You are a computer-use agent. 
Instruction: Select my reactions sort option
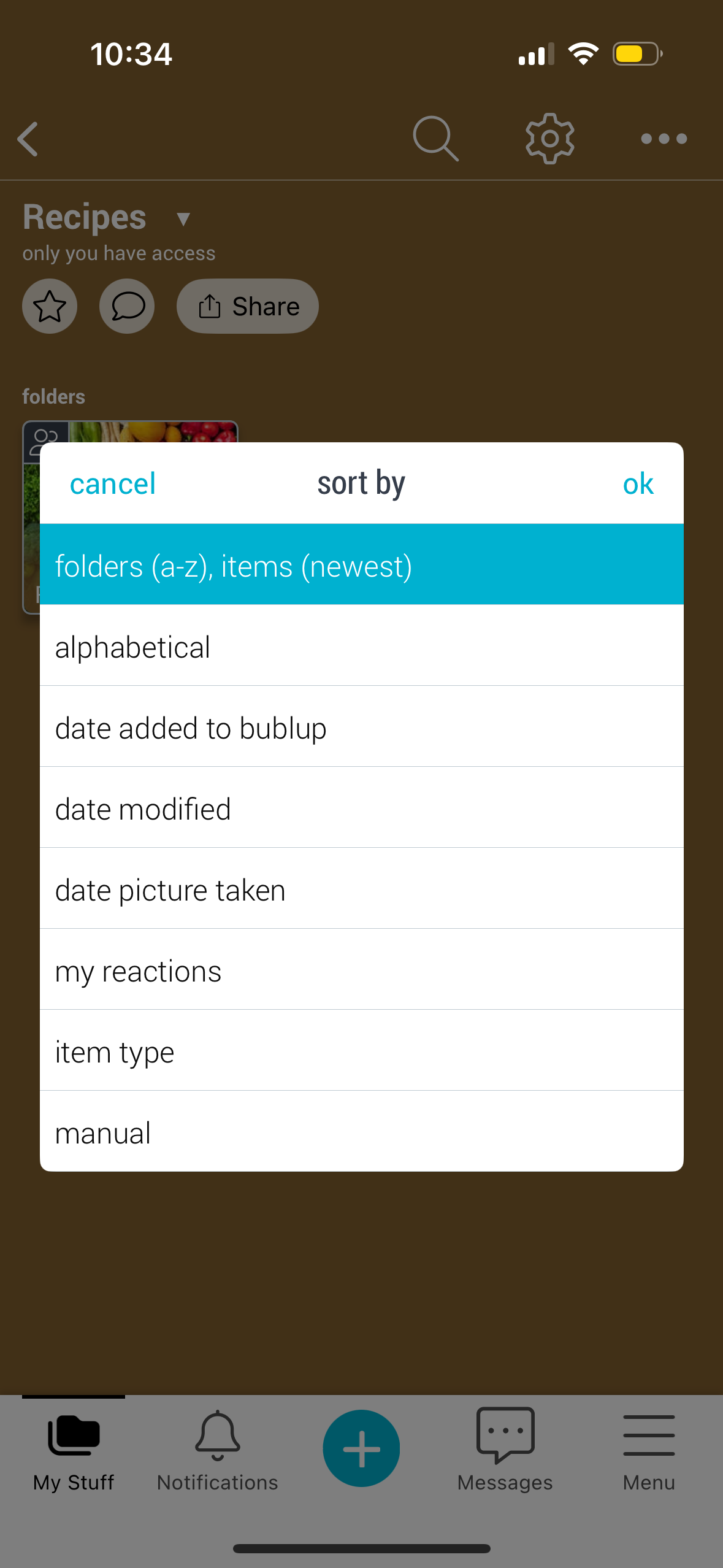point(362,969)
